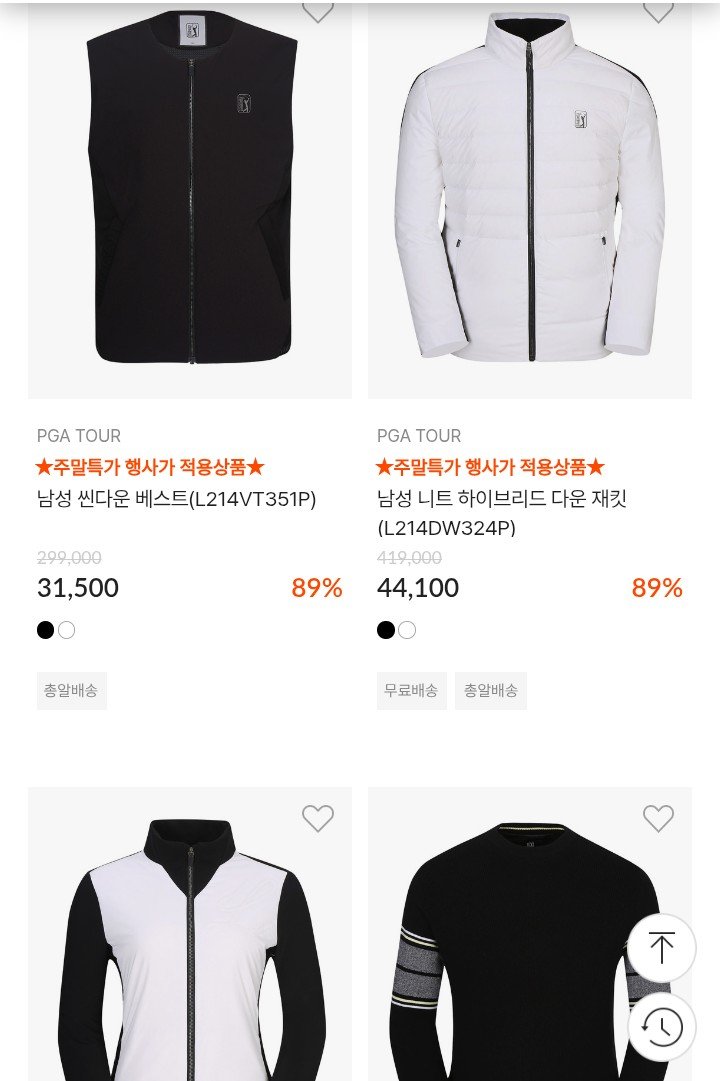Screen dimensions: 720x1081
Task: Select black color for 씬다운 베스트
Action: point(45,630)
